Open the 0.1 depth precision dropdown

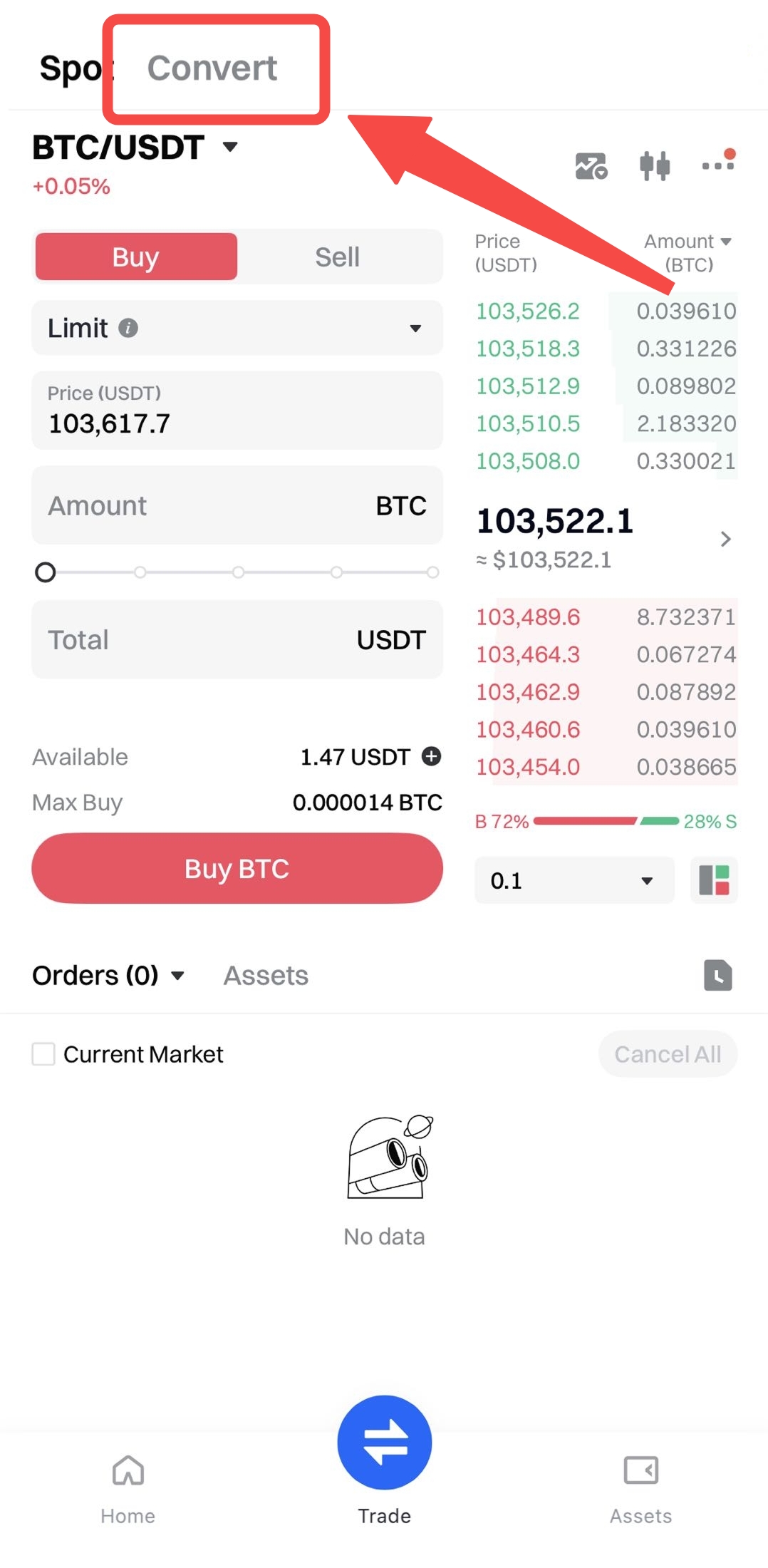[574, 880]
